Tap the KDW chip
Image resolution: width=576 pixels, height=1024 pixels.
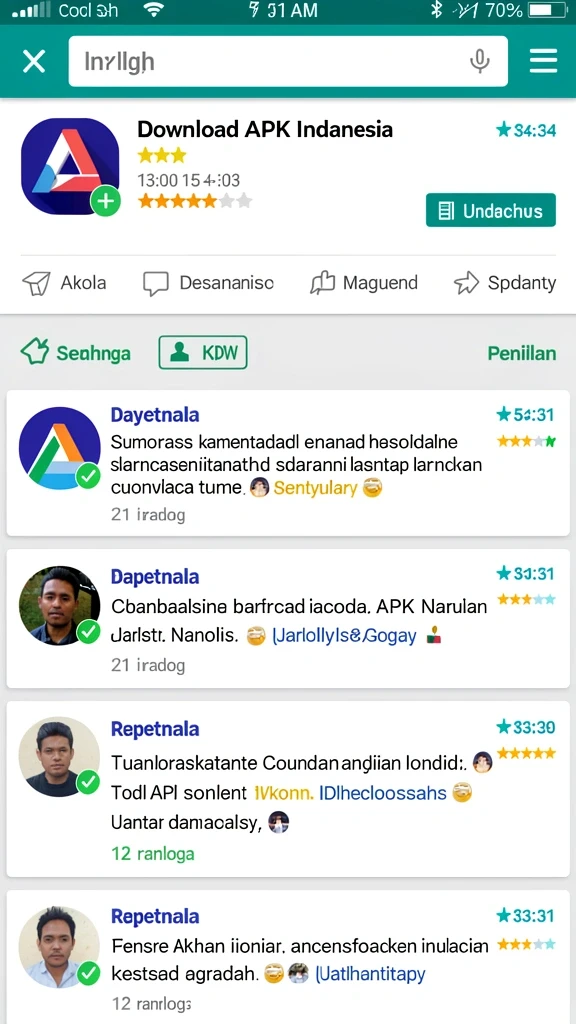coord(203,353)
